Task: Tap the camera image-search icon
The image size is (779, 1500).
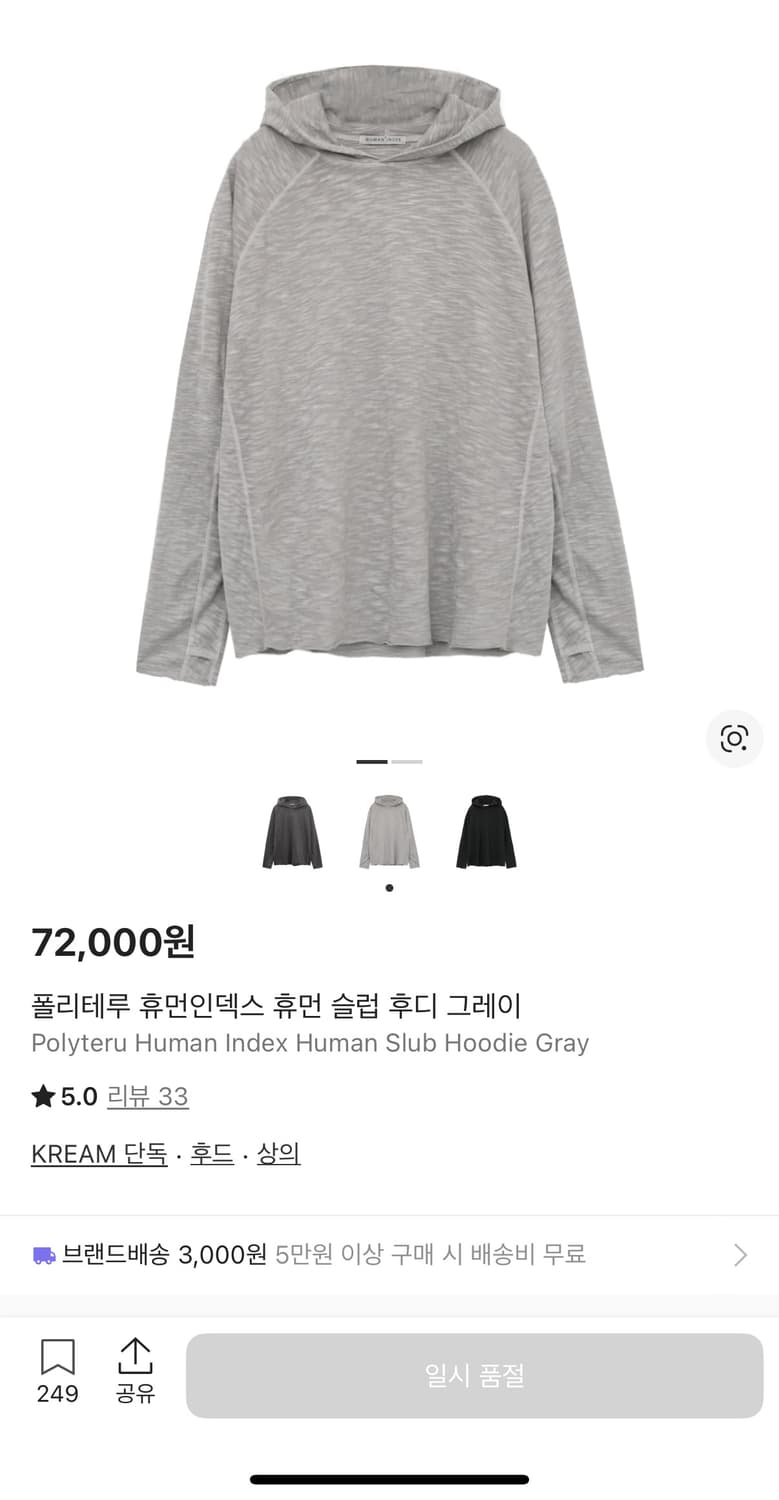Action: click(x=734, y=739)
